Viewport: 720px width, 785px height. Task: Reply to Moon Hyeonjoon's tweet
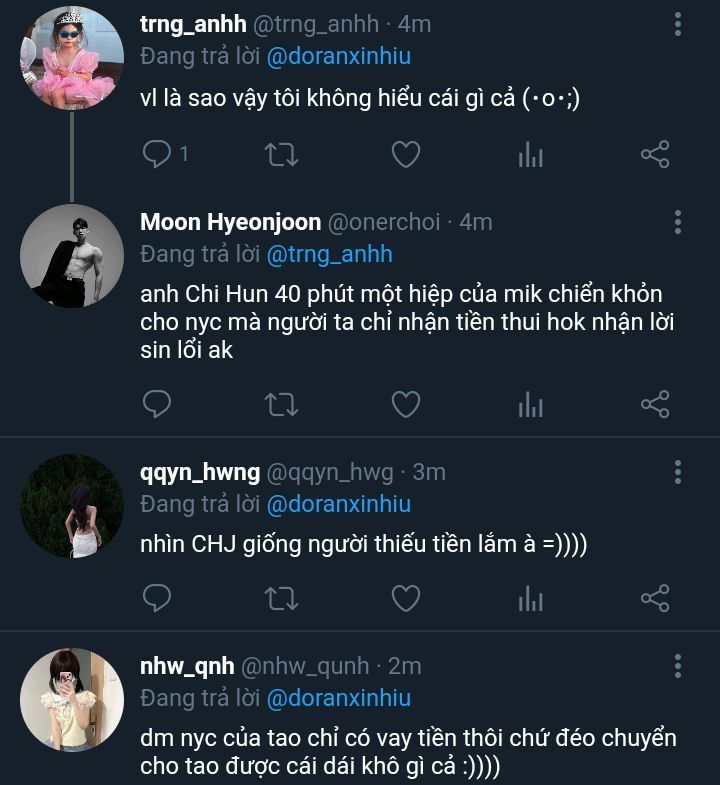click(x=157, y=404)
